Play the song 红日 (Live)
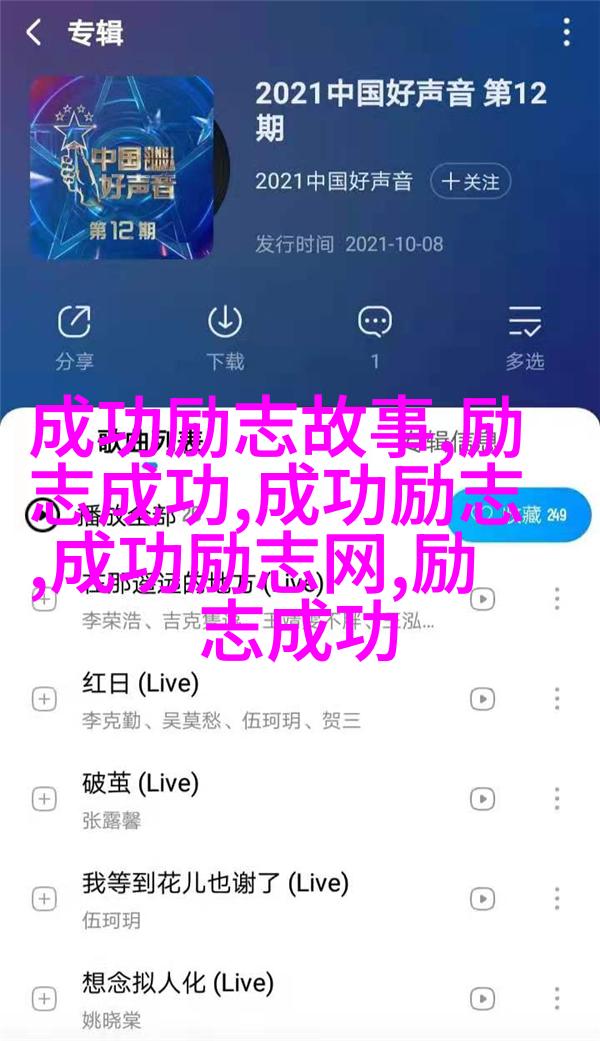Image resolution: width=600 pixels, height=1041 pixels. tap(140, 684)
